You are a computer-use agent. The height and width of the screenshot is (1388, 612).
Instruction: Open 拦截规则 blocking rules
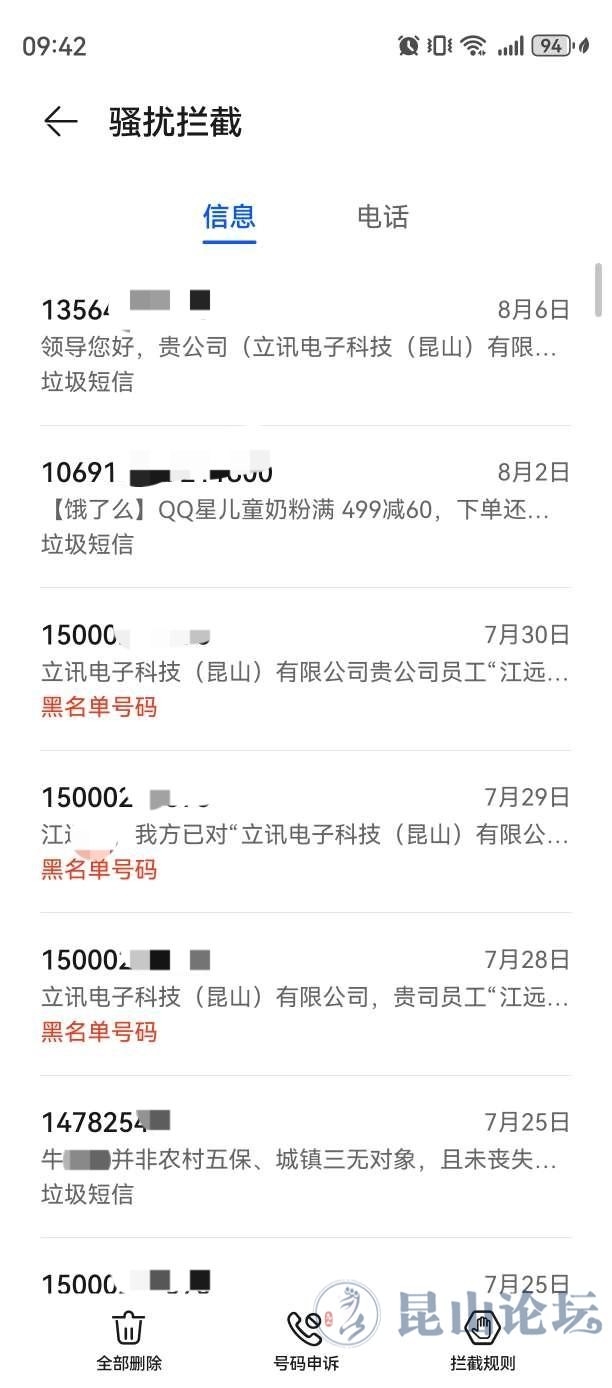click(x=483, y=1340)
